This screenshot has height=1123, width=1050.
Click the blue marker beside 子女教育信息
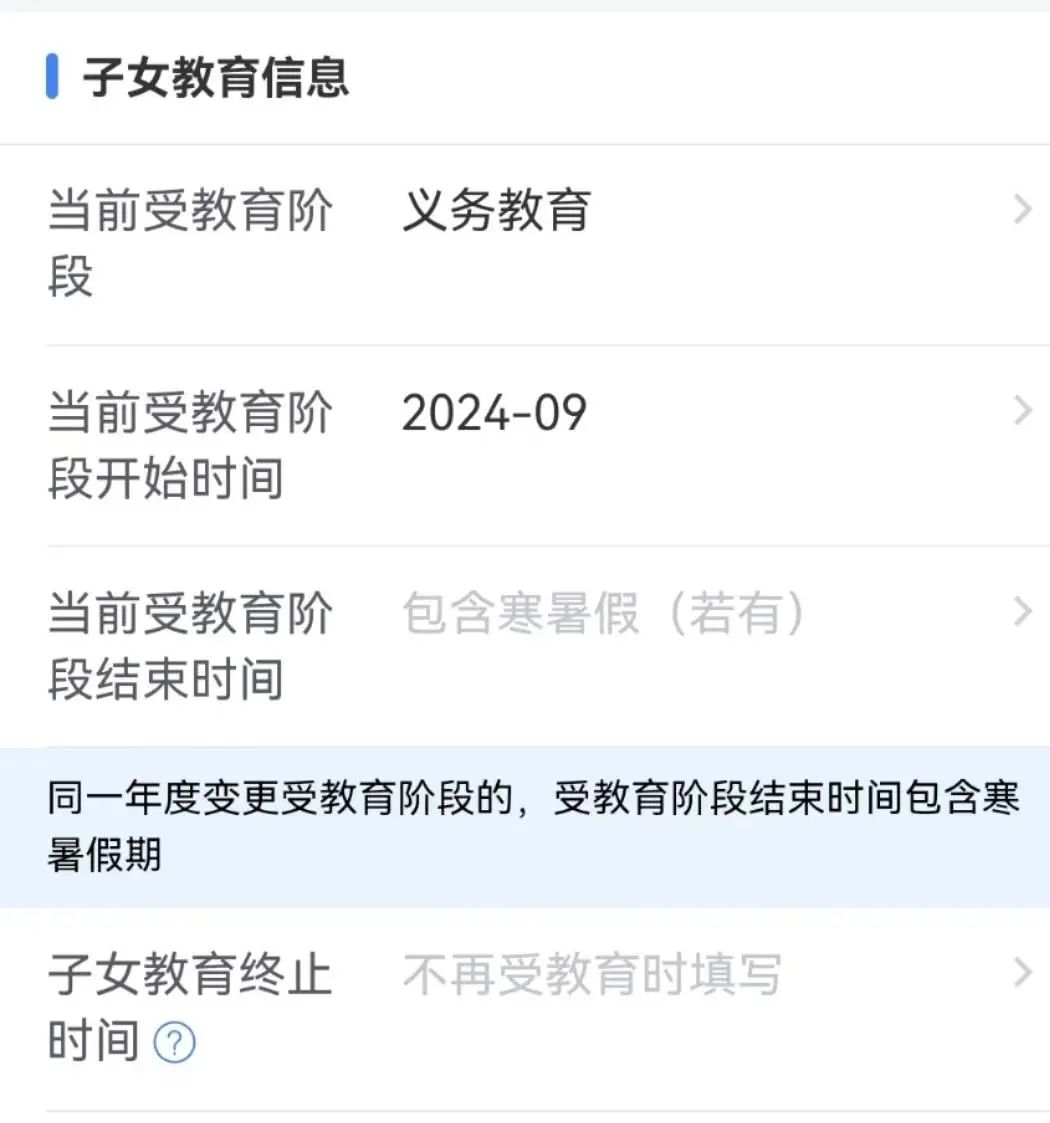click(52, 75)
